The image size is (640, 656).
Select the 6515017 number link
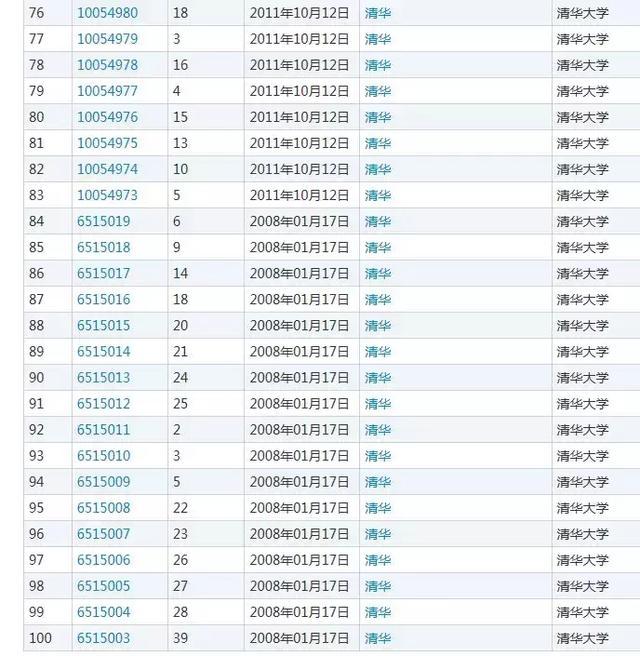tap(103, 273)
